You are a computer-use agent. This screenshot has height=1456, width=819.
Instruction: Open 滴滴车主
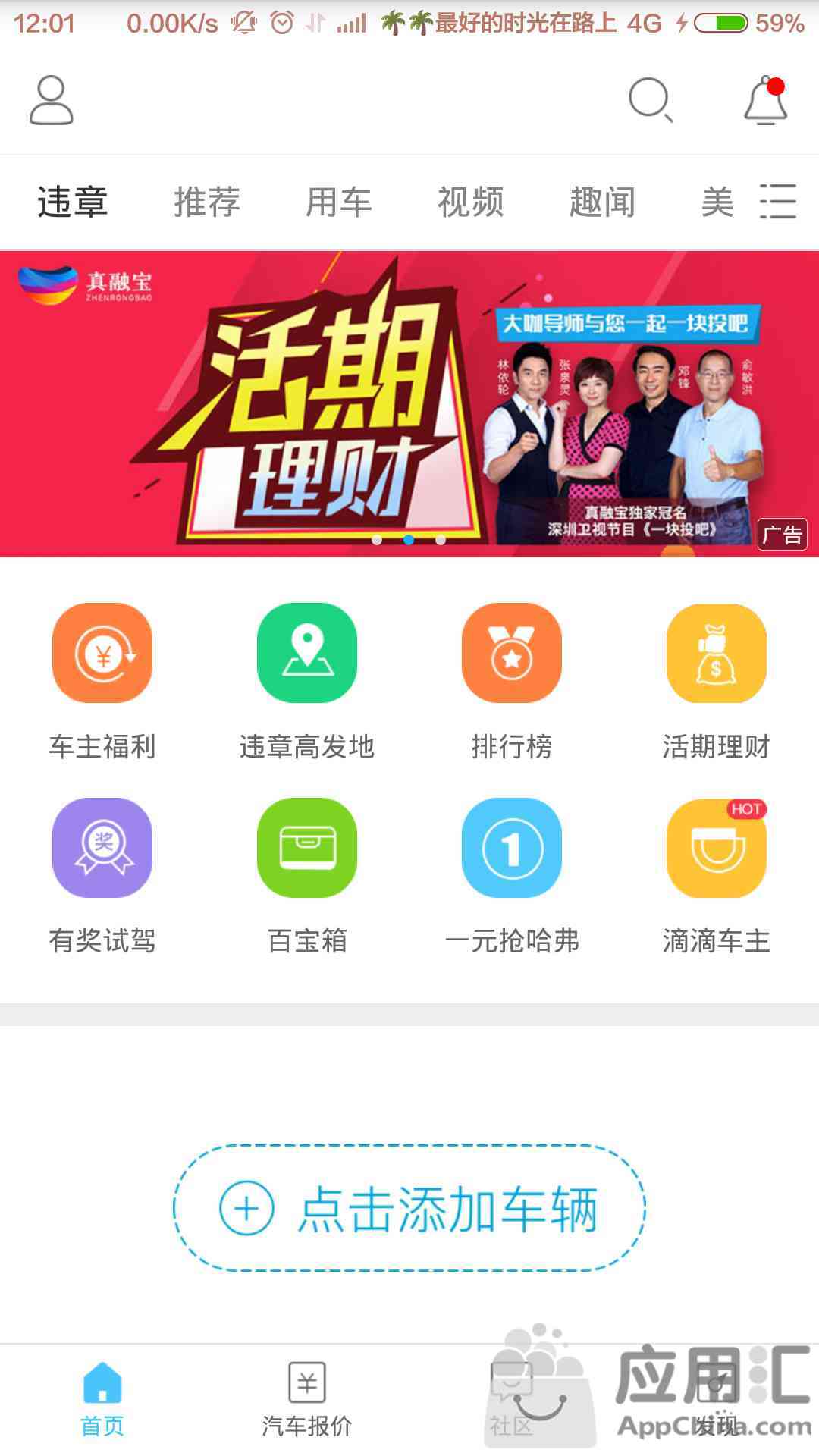[717, 877]
